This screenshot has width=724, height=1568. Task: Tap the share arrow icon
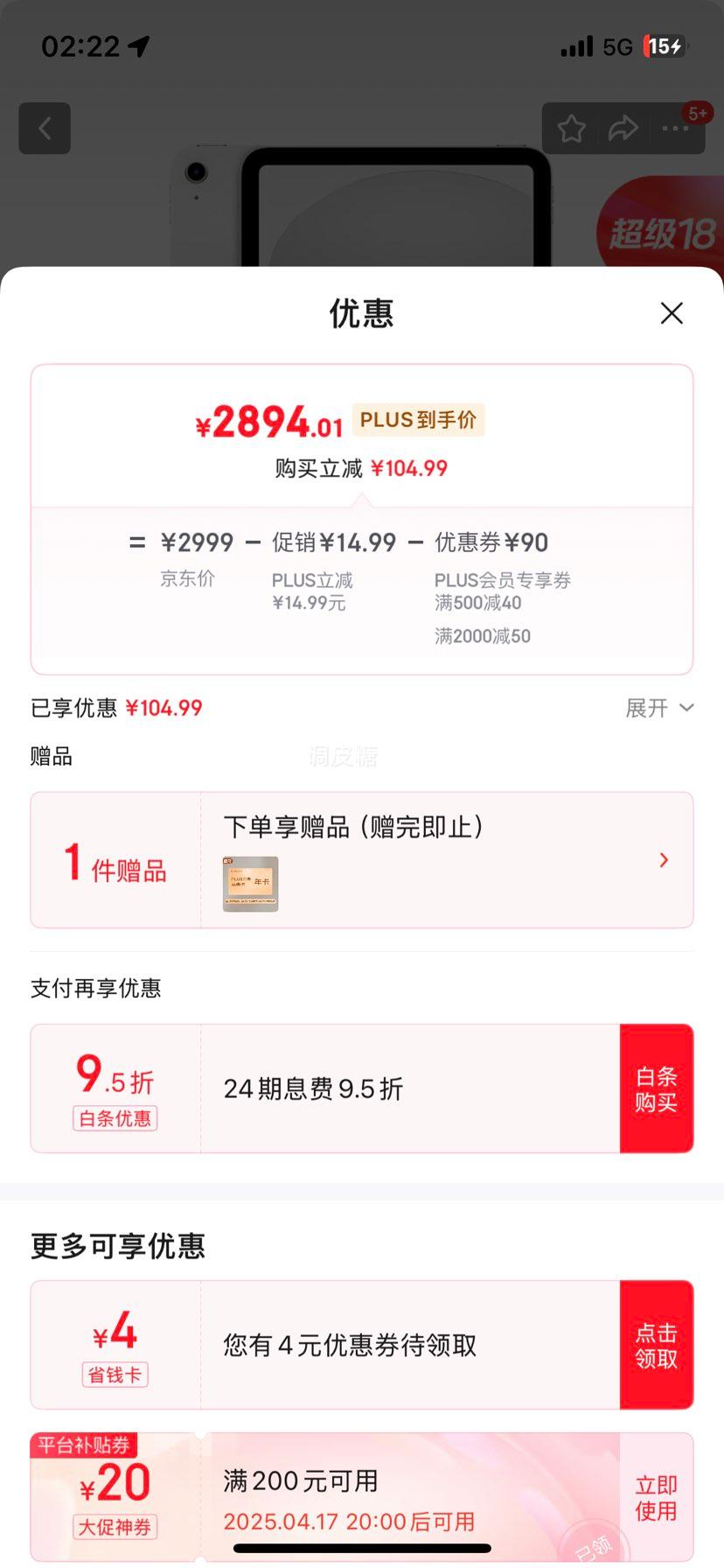click(623, 128)
